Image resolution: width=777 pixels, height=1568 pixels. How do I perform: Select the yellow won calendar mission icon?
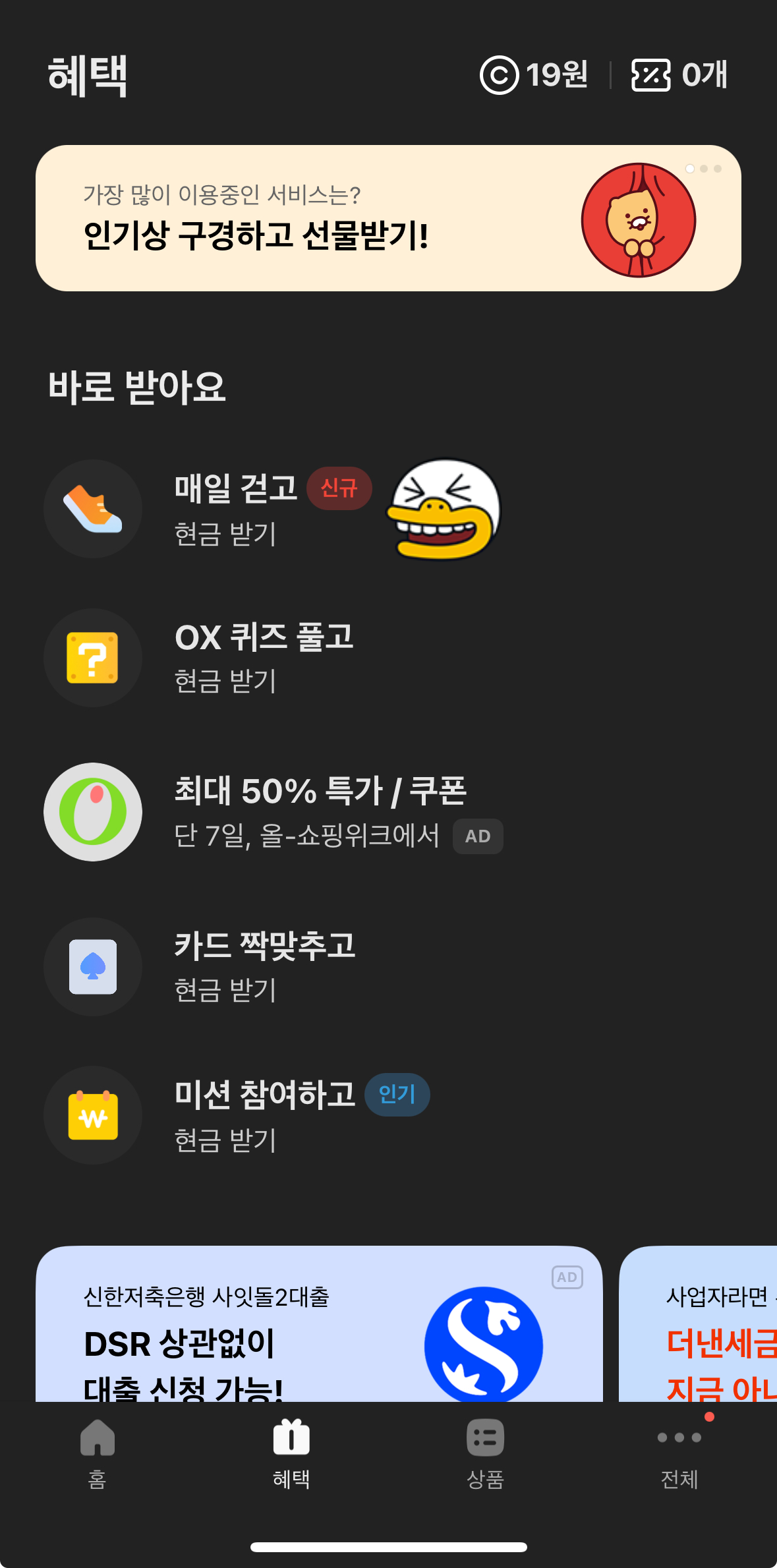coord(92,1116)
